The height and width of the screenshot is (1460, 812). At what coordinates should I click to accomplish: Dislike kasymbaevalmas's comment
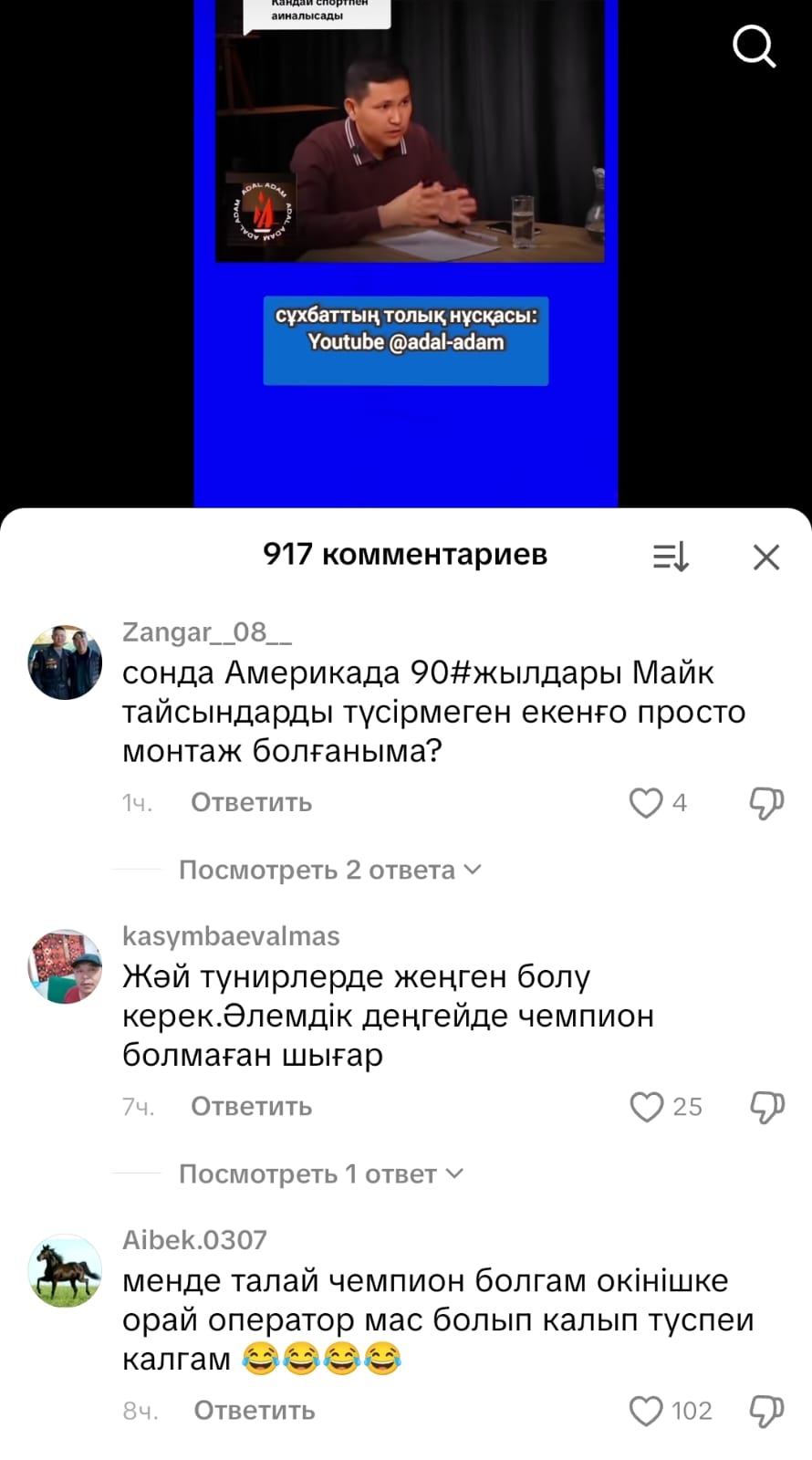[765, 1107]
